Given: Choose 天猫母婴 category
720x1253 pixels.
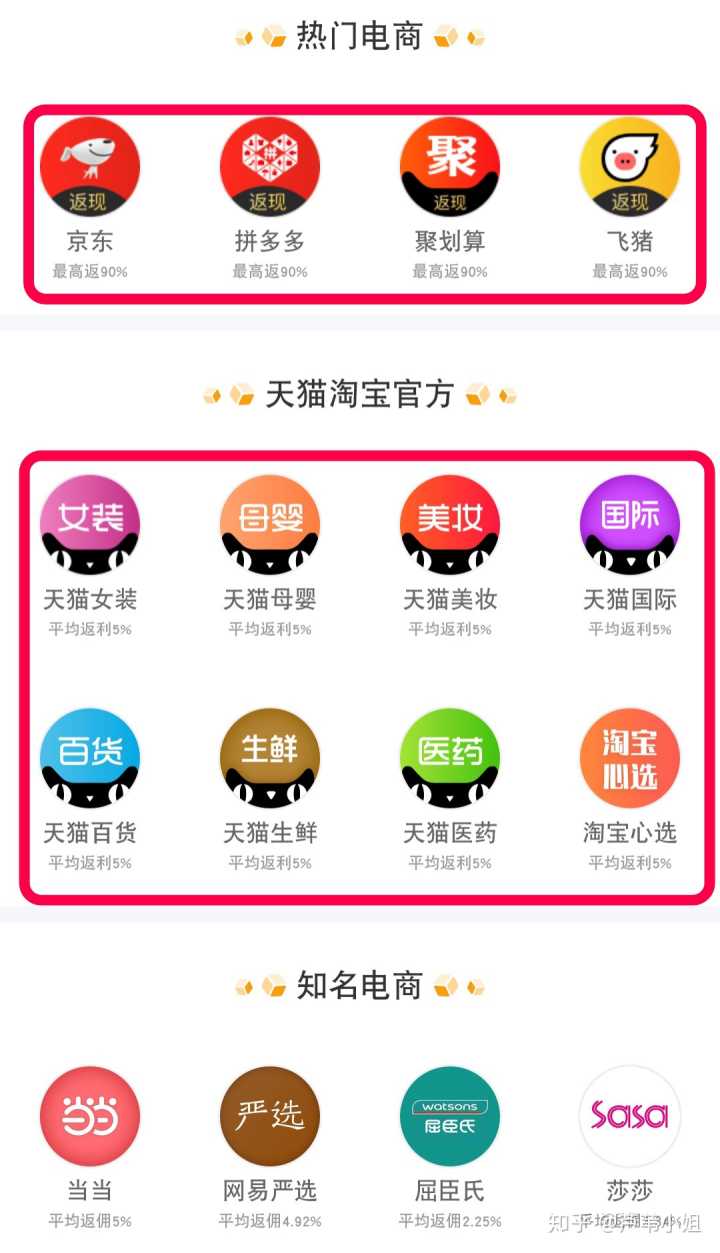Looking at the screenshot, I should pos(270,525).
